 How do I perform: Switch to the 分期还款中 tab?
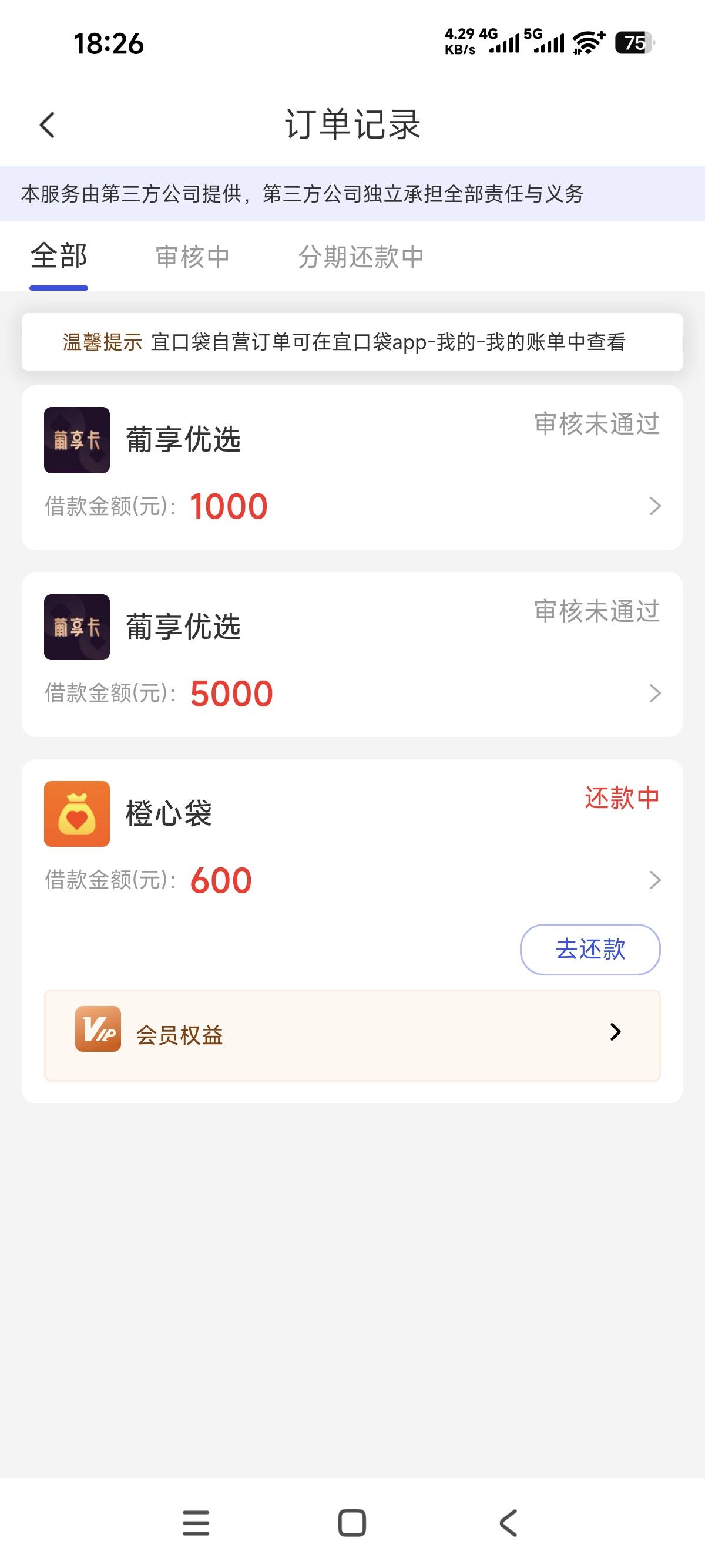(x=360, y=257)
